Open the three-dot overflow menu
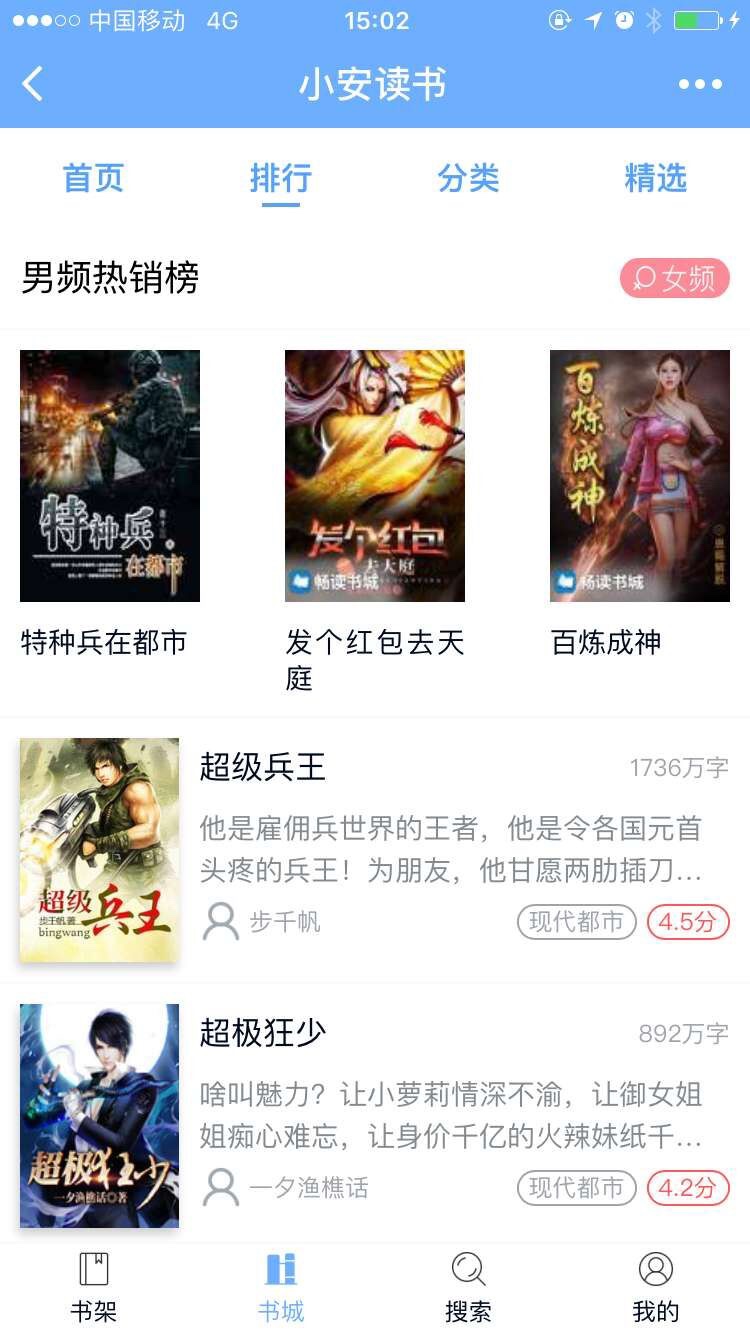The image size is (750, 1334). pos(700,84)
